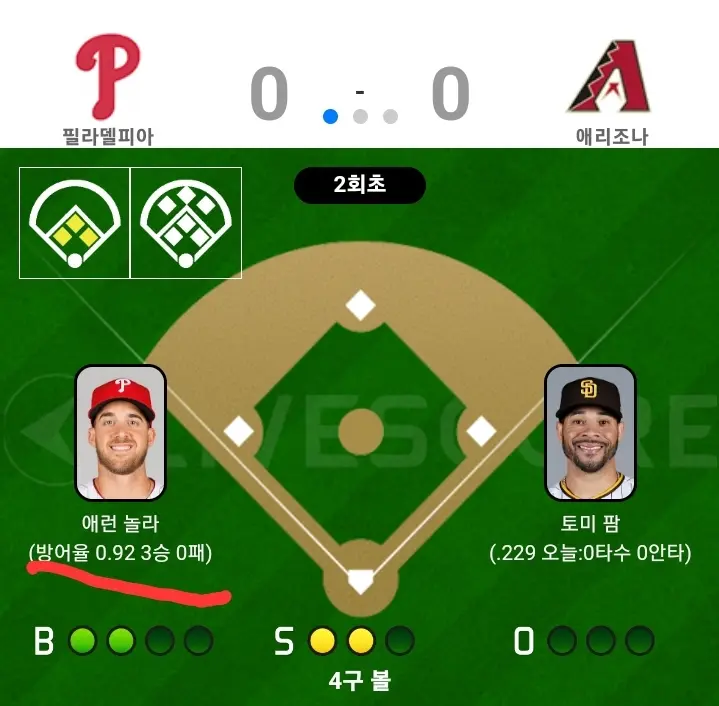Switch to the infield base view icon
Viewport: 719px width, 706px height.
[x=75, y=223]
